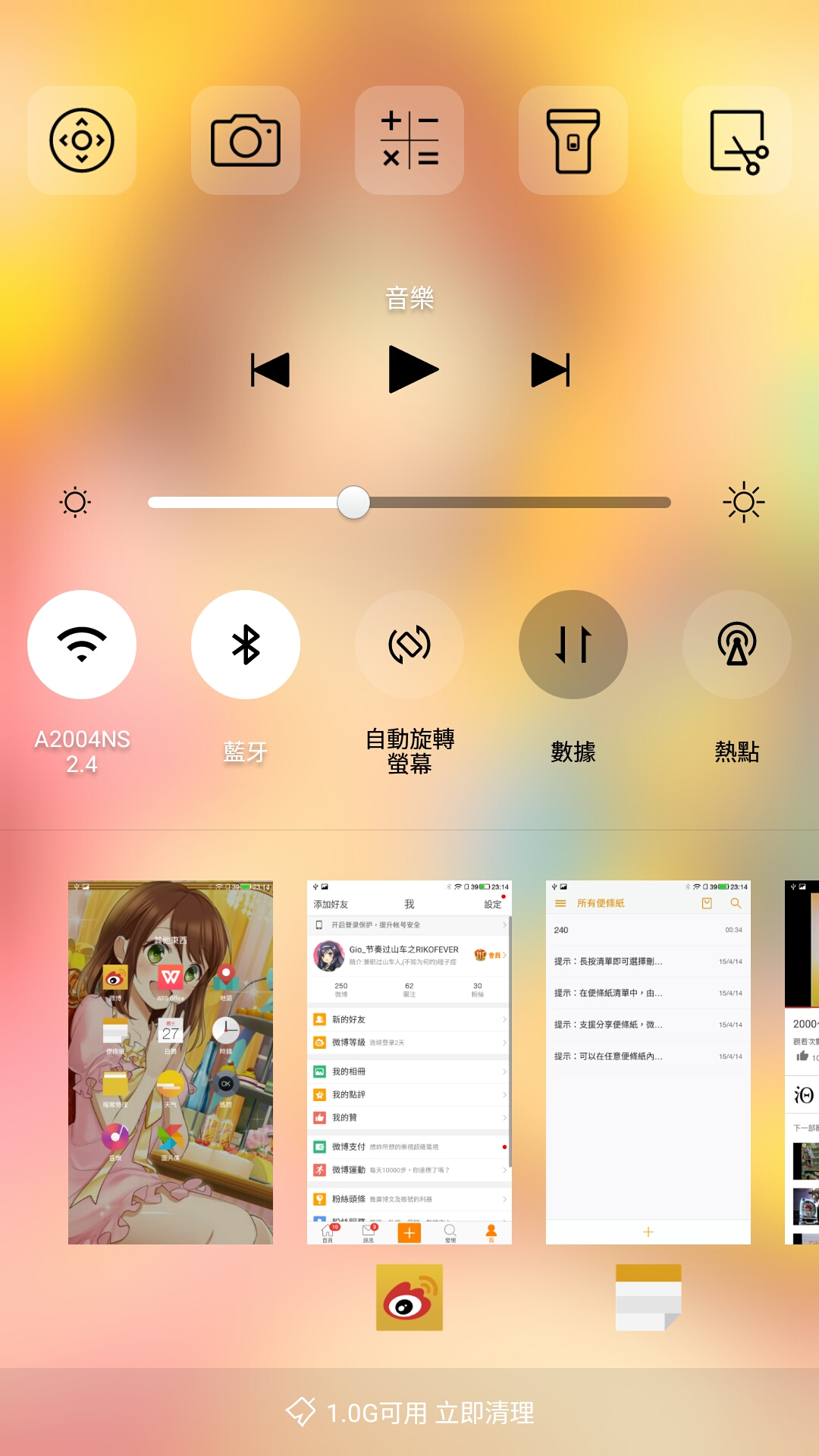Switch to the Weibo recent app card
This screenshot has width=819, height=1456.
pyautogui.click(x=409, y=1062)
